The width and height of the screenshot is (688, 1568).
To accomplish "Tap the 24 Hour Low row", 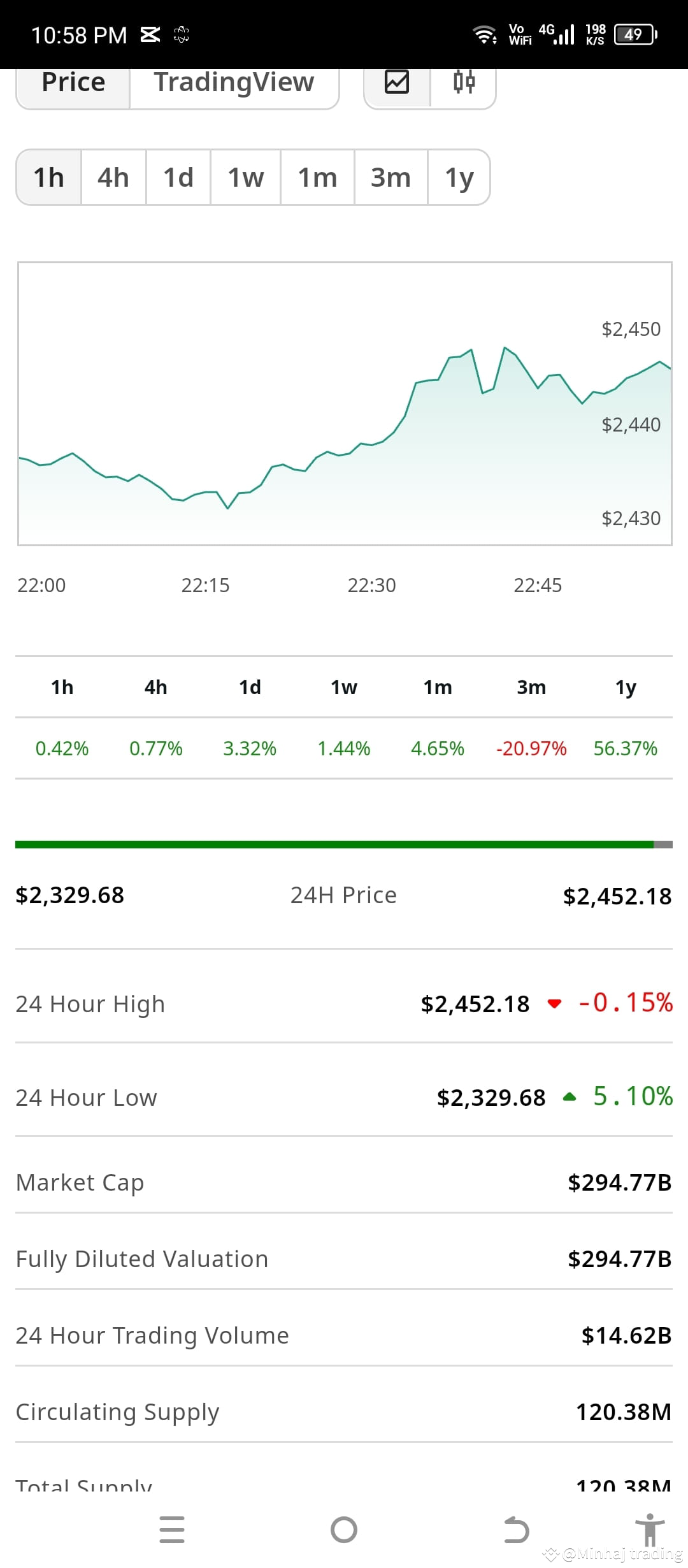I will pyautogui.click(x=344, y=1098).
